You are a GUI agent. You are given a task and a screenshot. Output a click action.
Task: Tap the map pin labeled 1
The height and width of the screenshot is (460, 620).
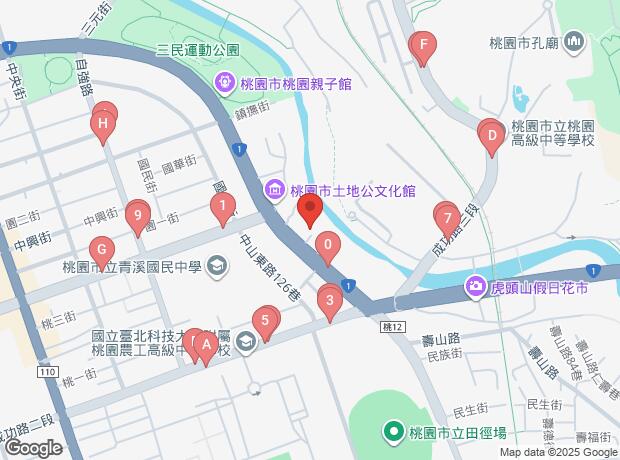(x=222, y=207)
